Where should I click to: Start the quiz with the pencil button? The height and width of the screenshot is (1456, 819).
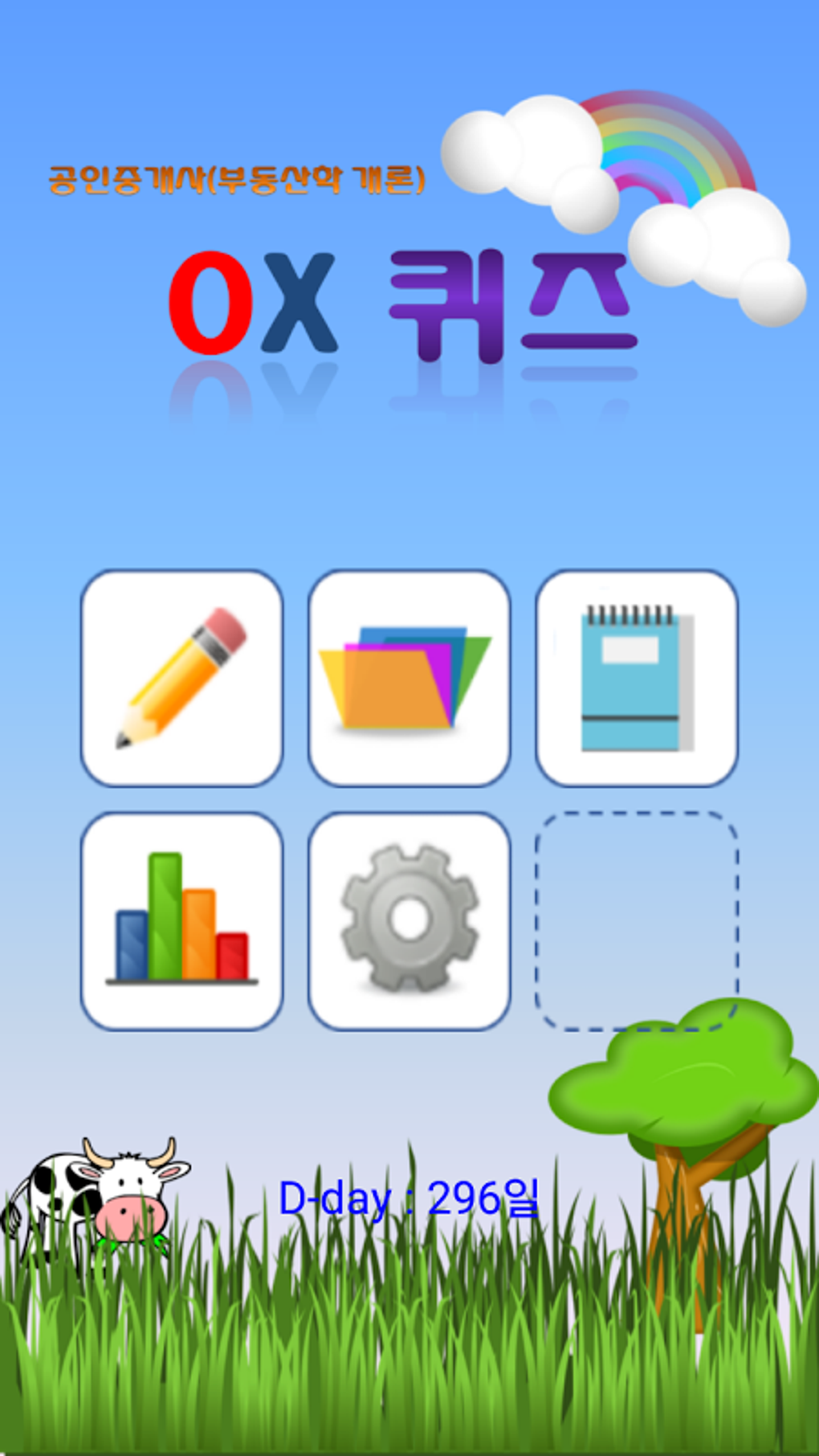click(181, 678)
